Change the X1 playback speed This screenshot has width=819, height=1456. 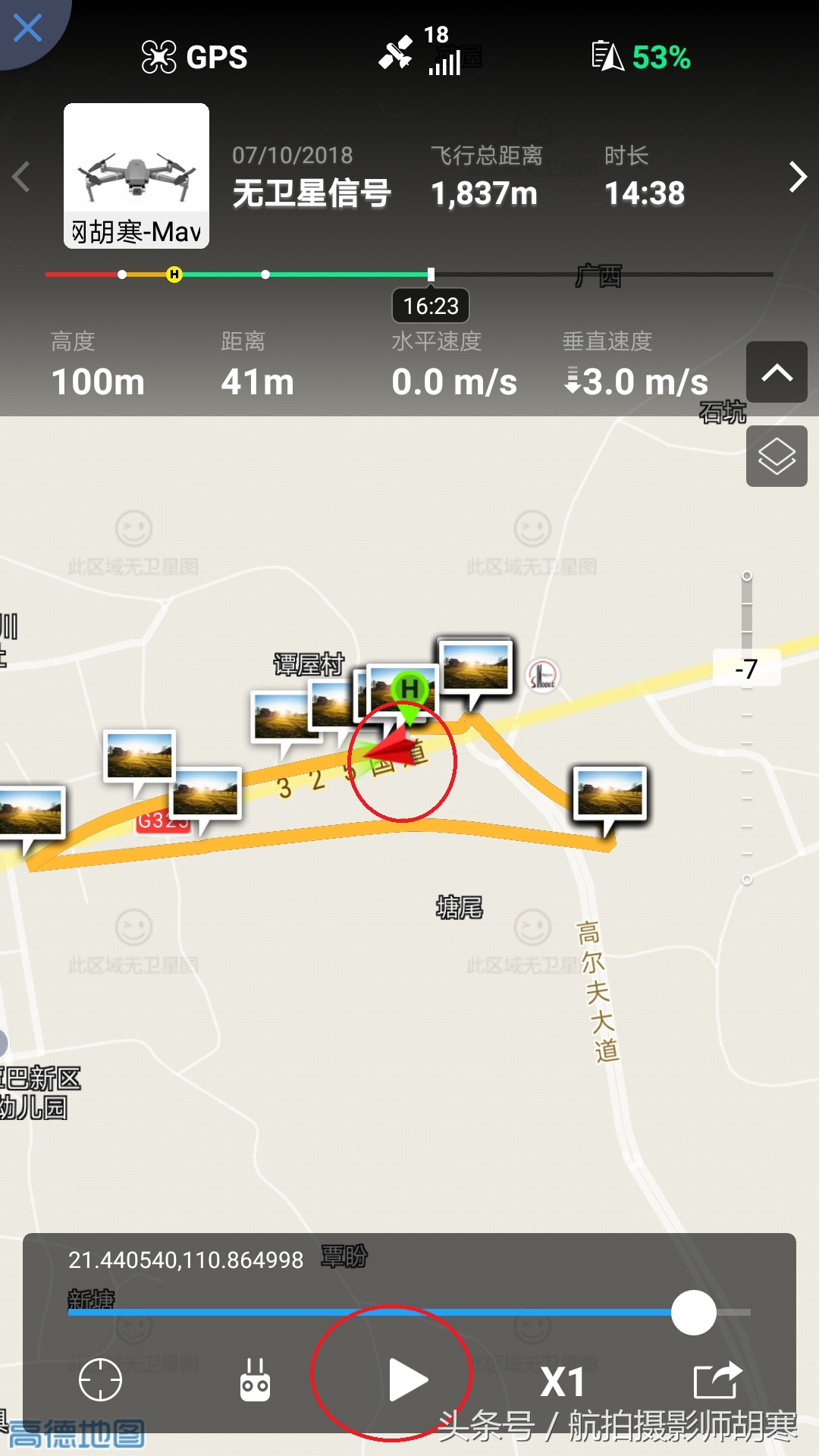pyautogui.click(x=562, y=1382)
